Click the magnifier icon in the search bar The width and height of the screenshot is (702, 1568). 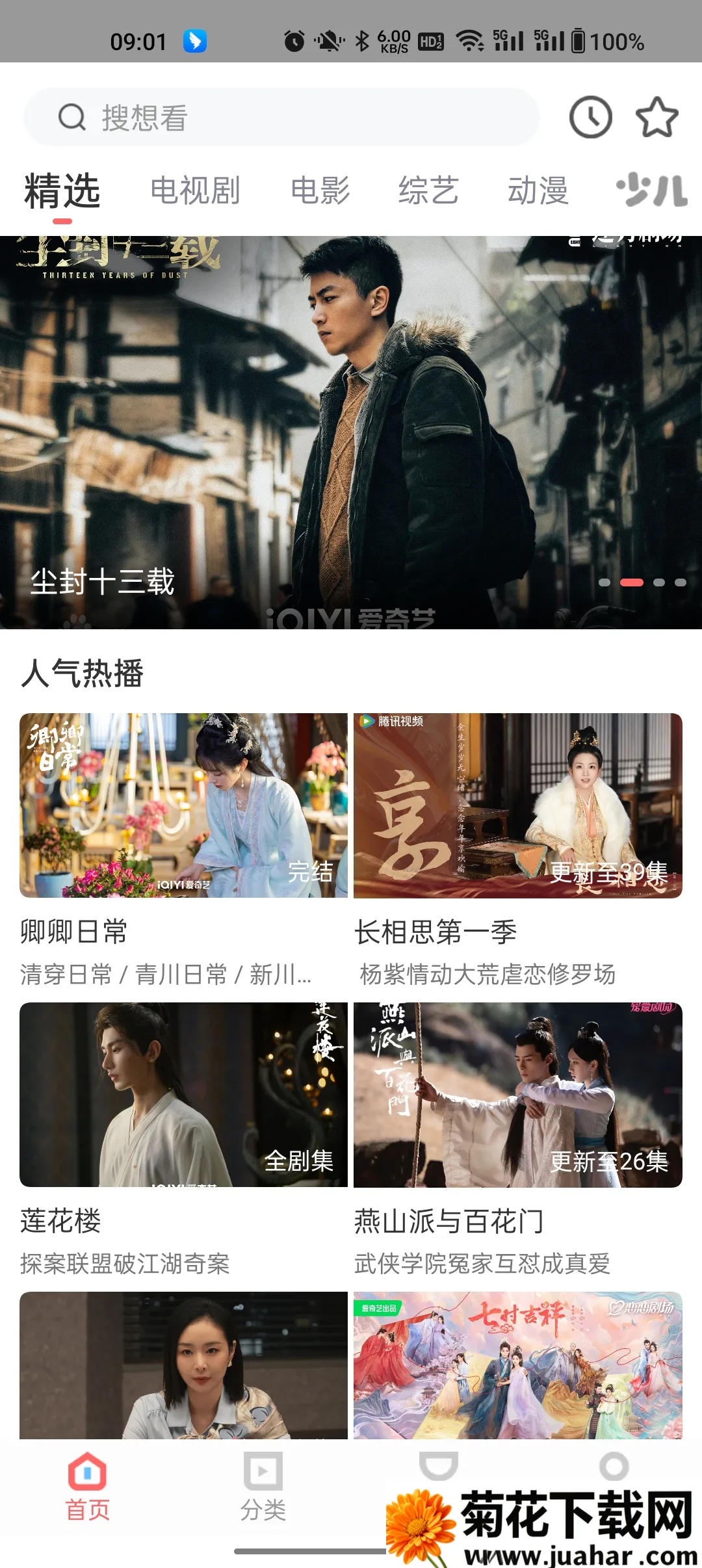(71, 118)
